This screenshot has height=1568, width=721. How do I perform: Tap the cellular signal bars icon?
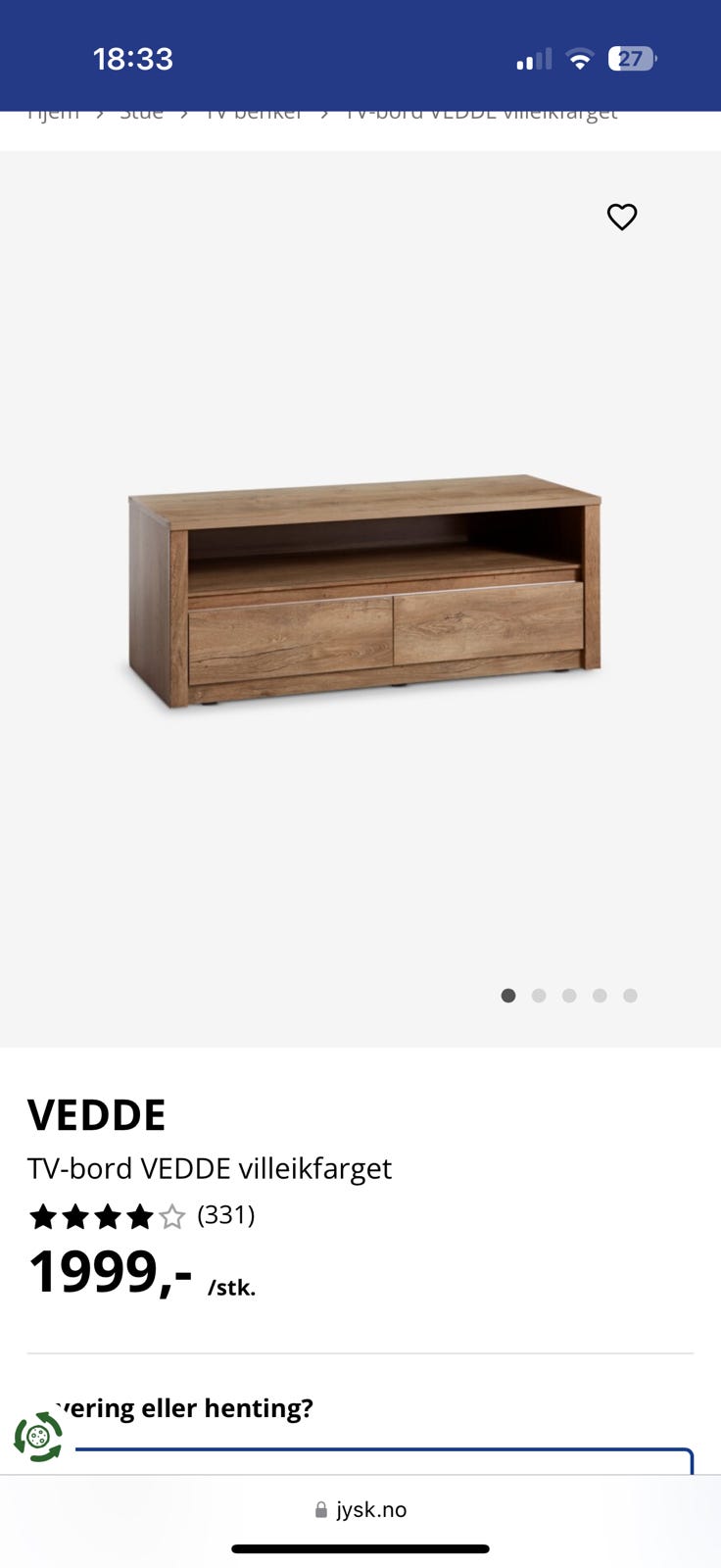click(532, 59)
